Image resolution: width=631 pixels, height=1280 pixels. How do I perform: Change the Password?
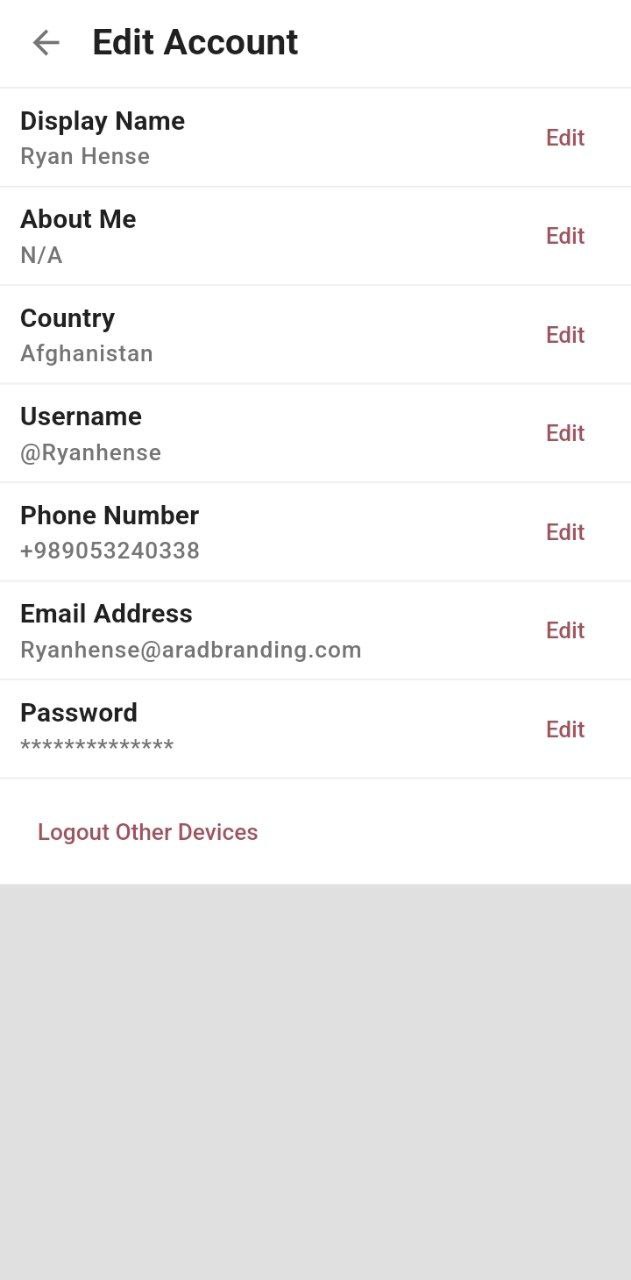565,729
